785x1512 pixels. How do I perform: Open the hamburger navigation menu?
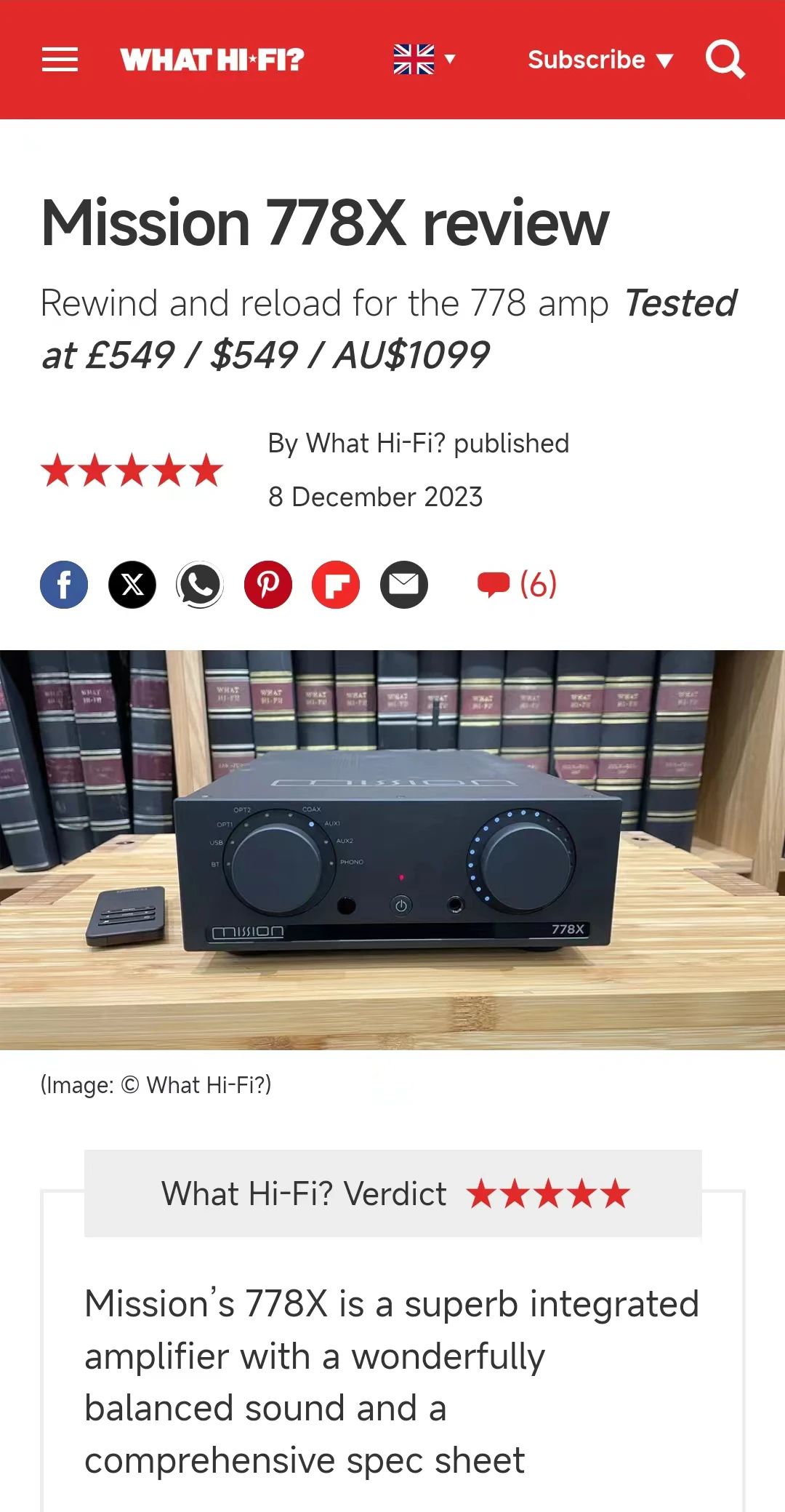coord(60,60)
